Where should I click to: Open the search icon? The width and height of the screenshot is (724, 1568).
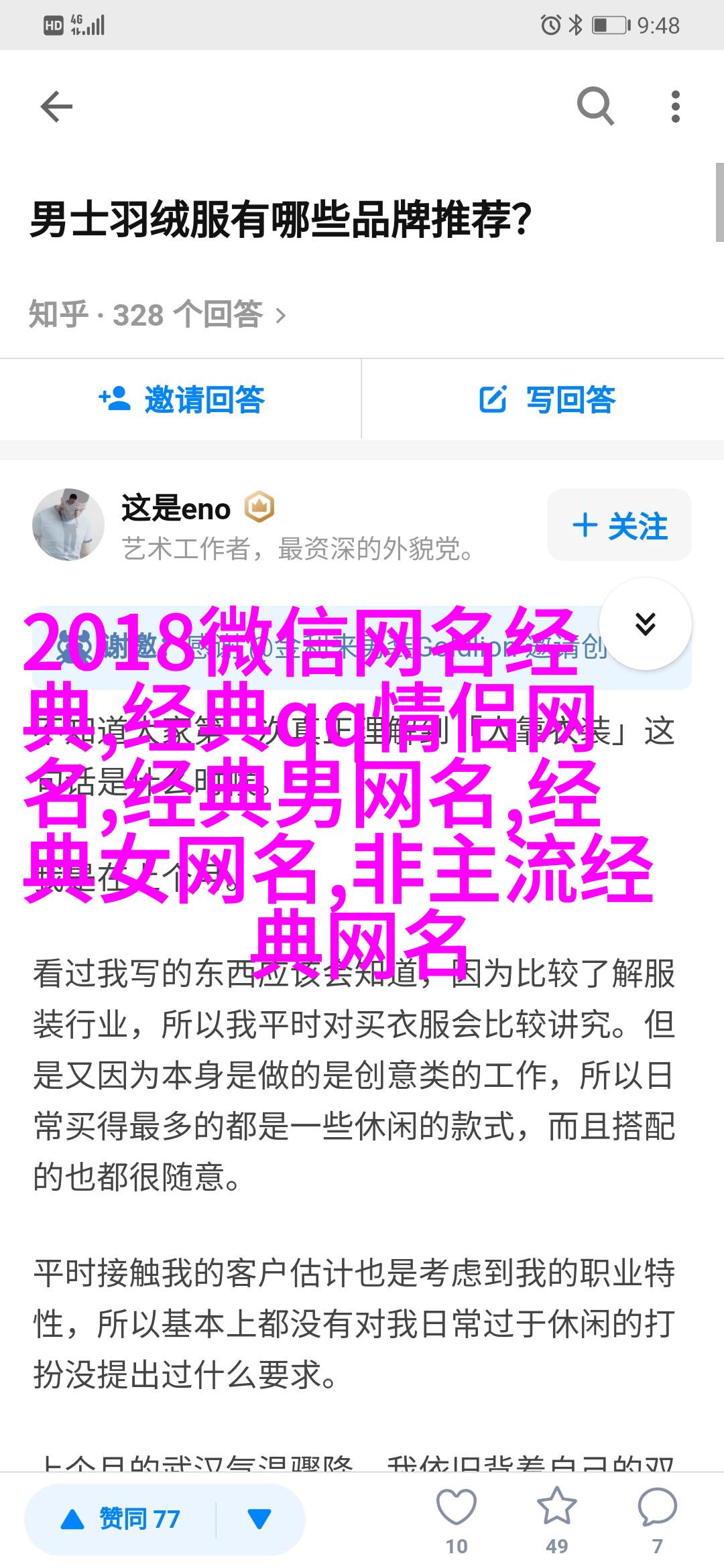[595, 107]
